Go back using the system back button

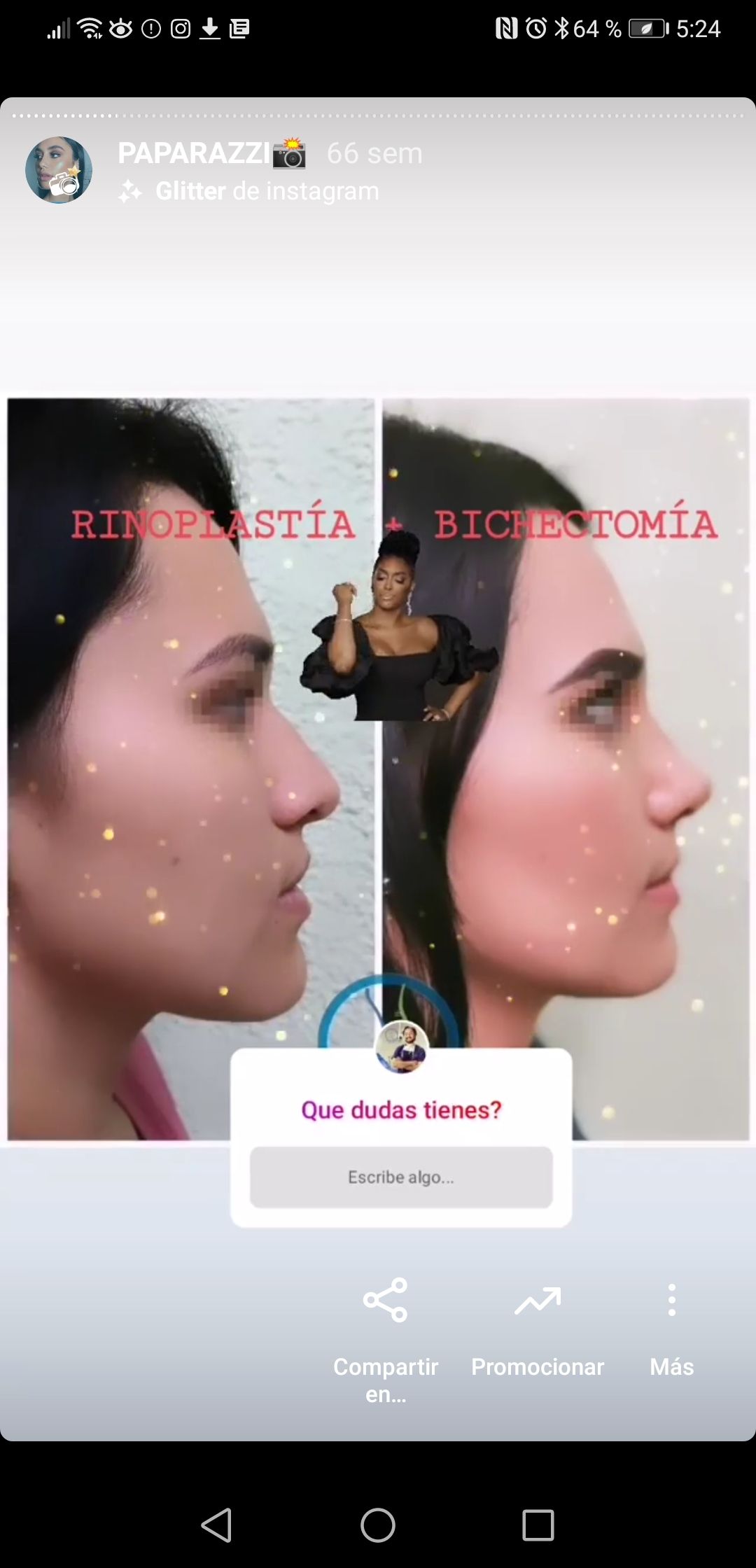click(216, 1525)
